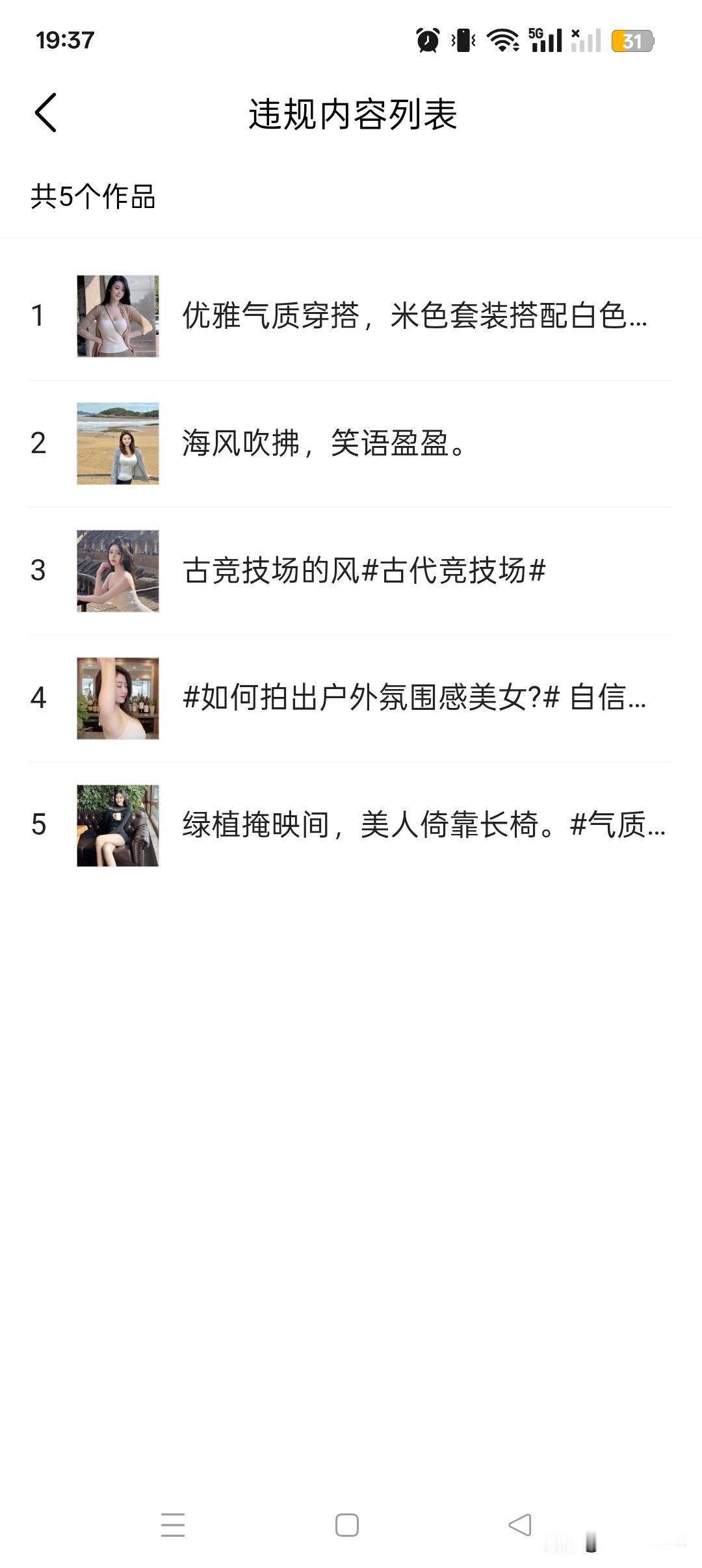The image size is (702, 1568).
Task: Tap the beige outfit thumbnail of item 1
Action: pyautogui.click(x=118, y=314)
